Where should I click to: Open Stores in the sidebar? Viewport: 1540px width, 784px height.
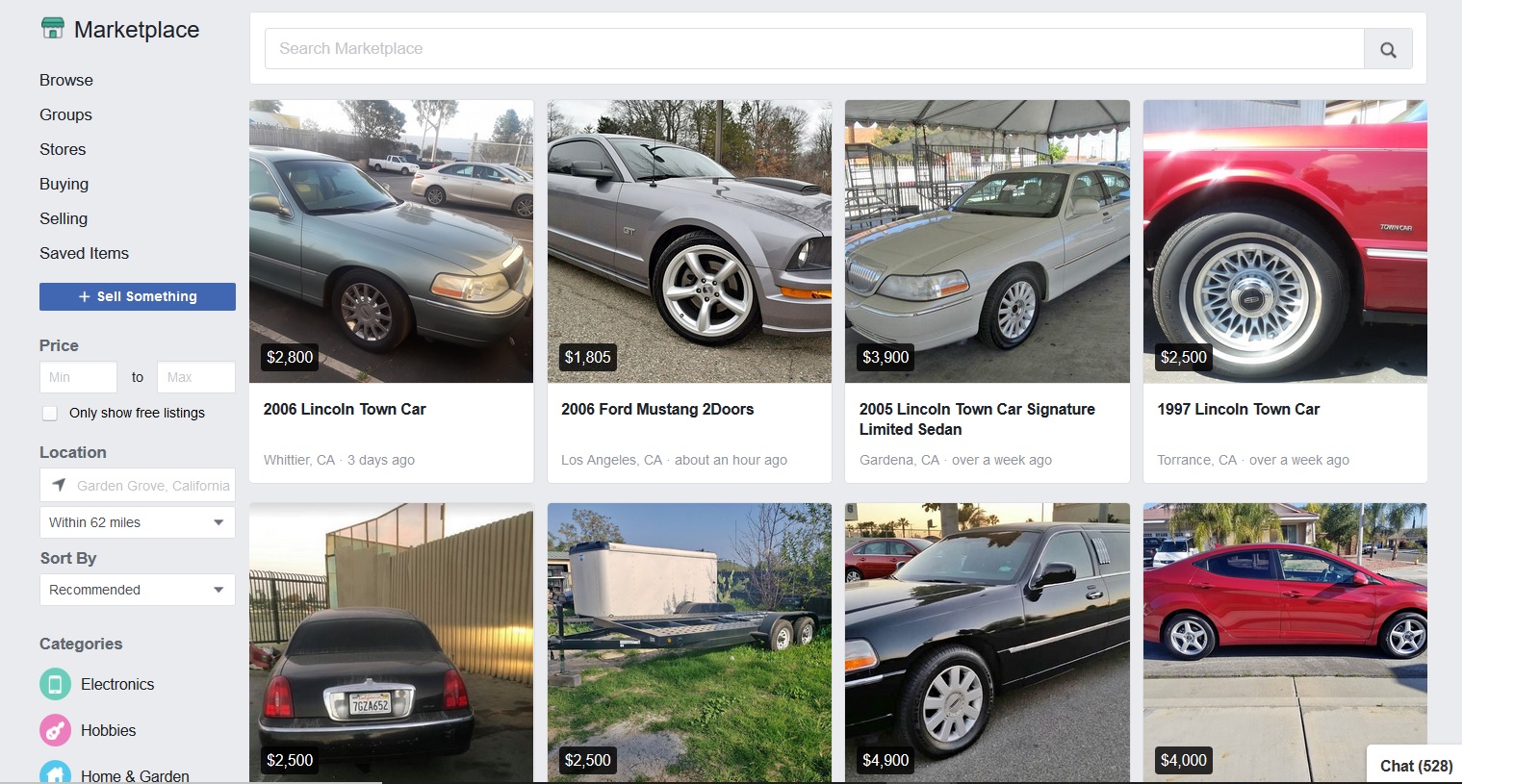click(x=63, y=149)
